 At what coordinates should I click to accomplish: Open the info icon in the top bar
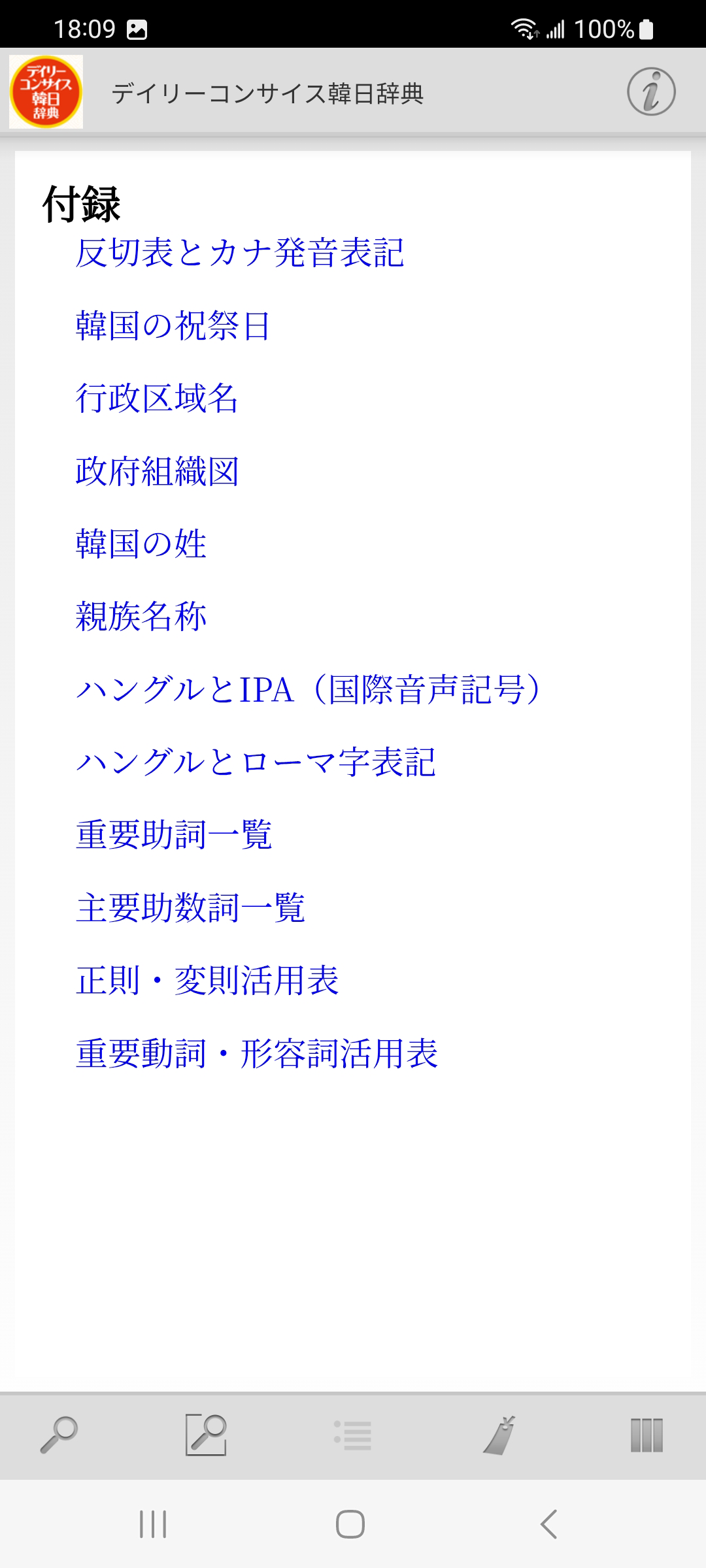click(651, 91)
